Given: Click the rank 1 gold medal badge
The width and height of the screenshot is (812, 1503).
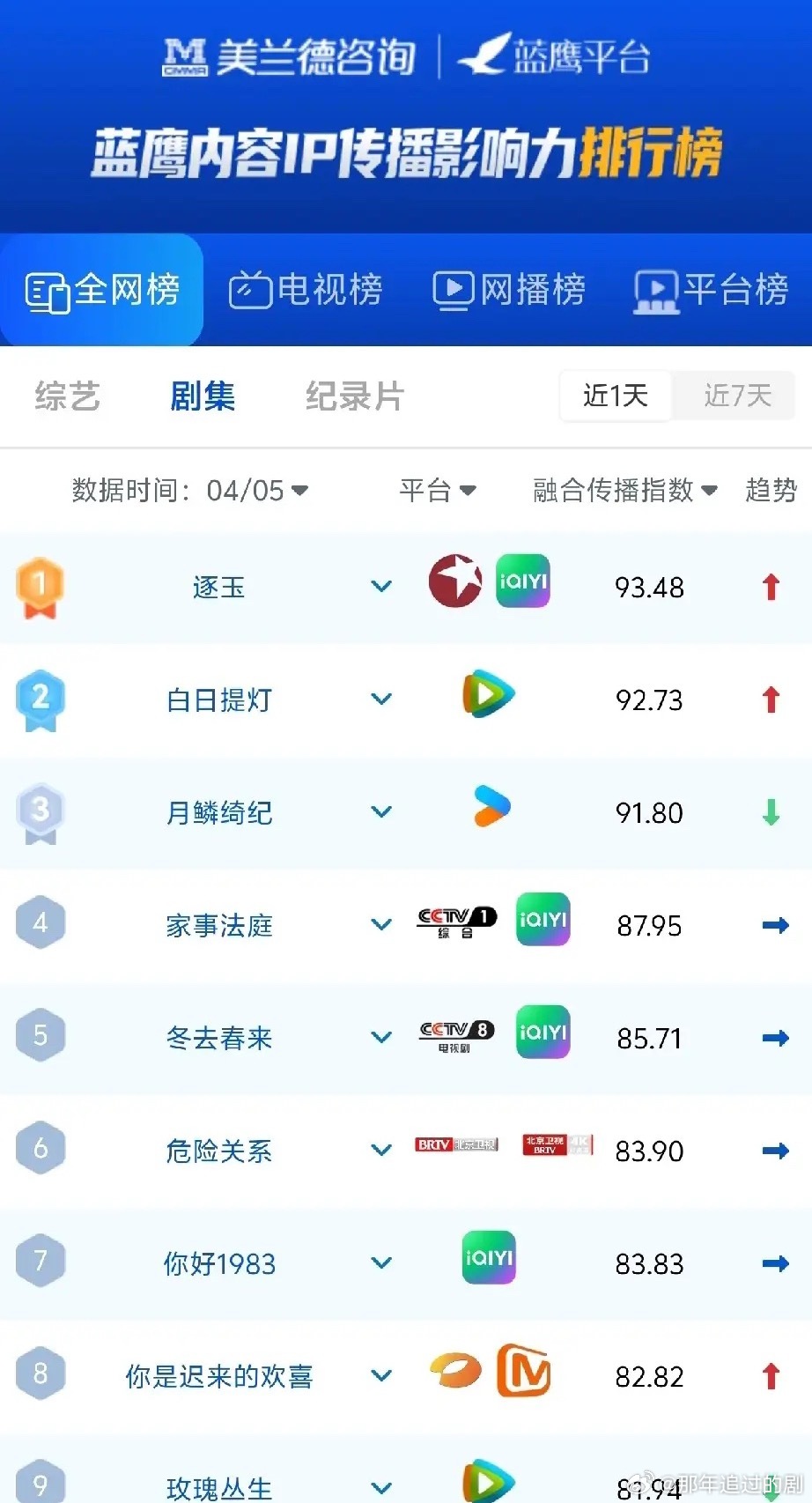Looking at the screenshot, I should pyautogui.click(x=39, y=587).
